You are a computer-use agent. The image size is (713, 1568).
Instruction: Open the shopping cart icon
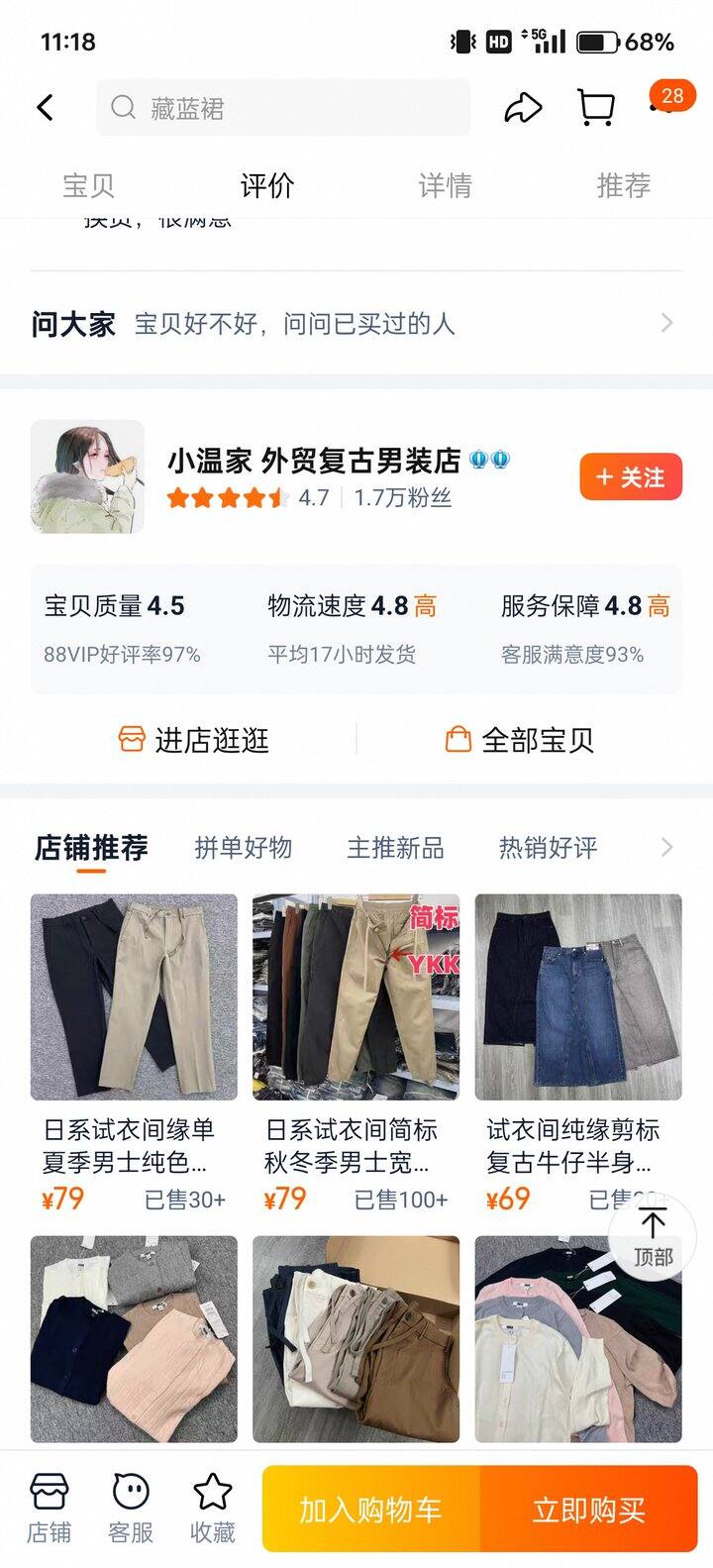[x=595, y=107]
